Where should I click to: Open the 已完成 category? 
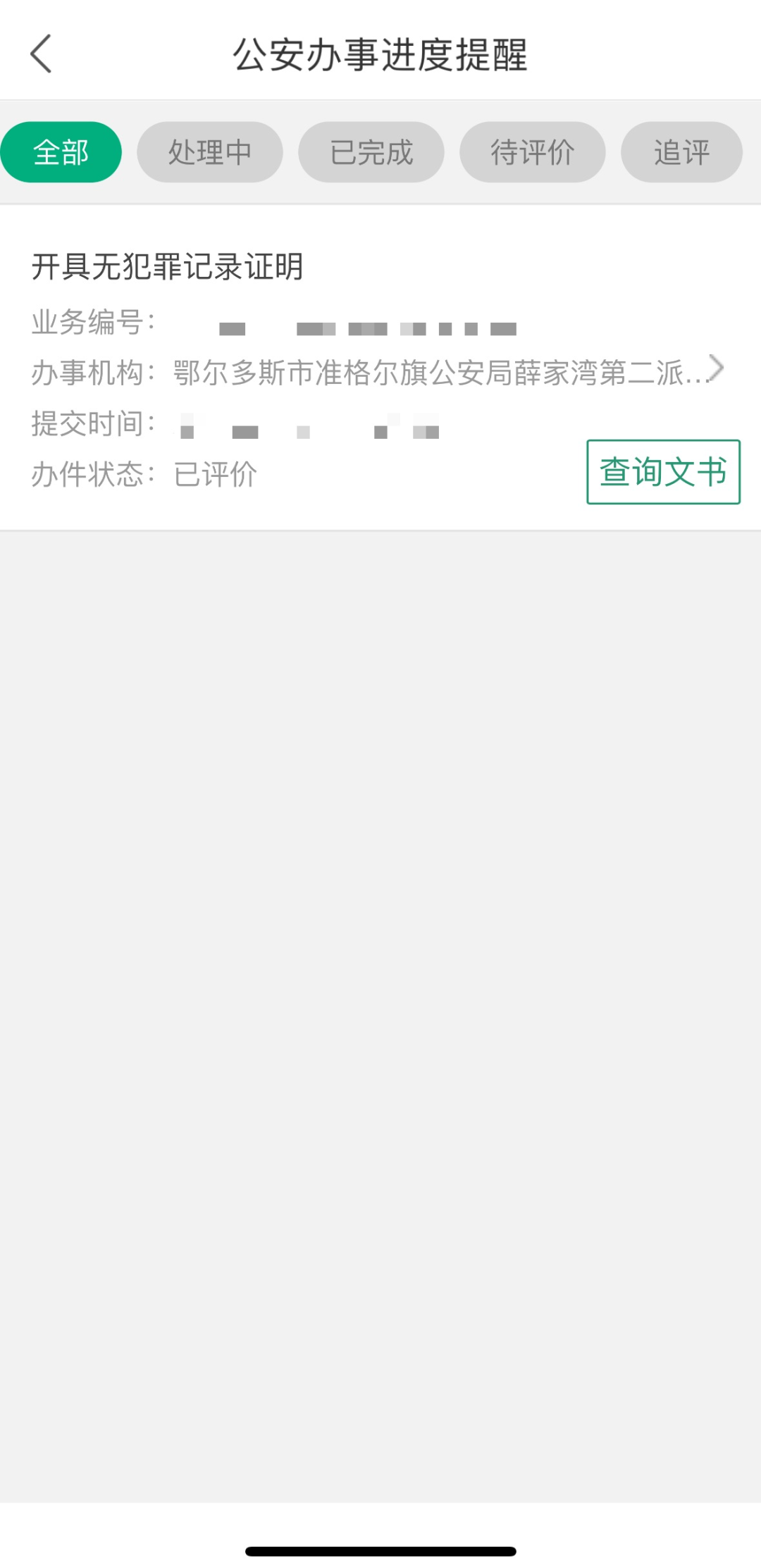pyautogui.click(x=371, y=151)
